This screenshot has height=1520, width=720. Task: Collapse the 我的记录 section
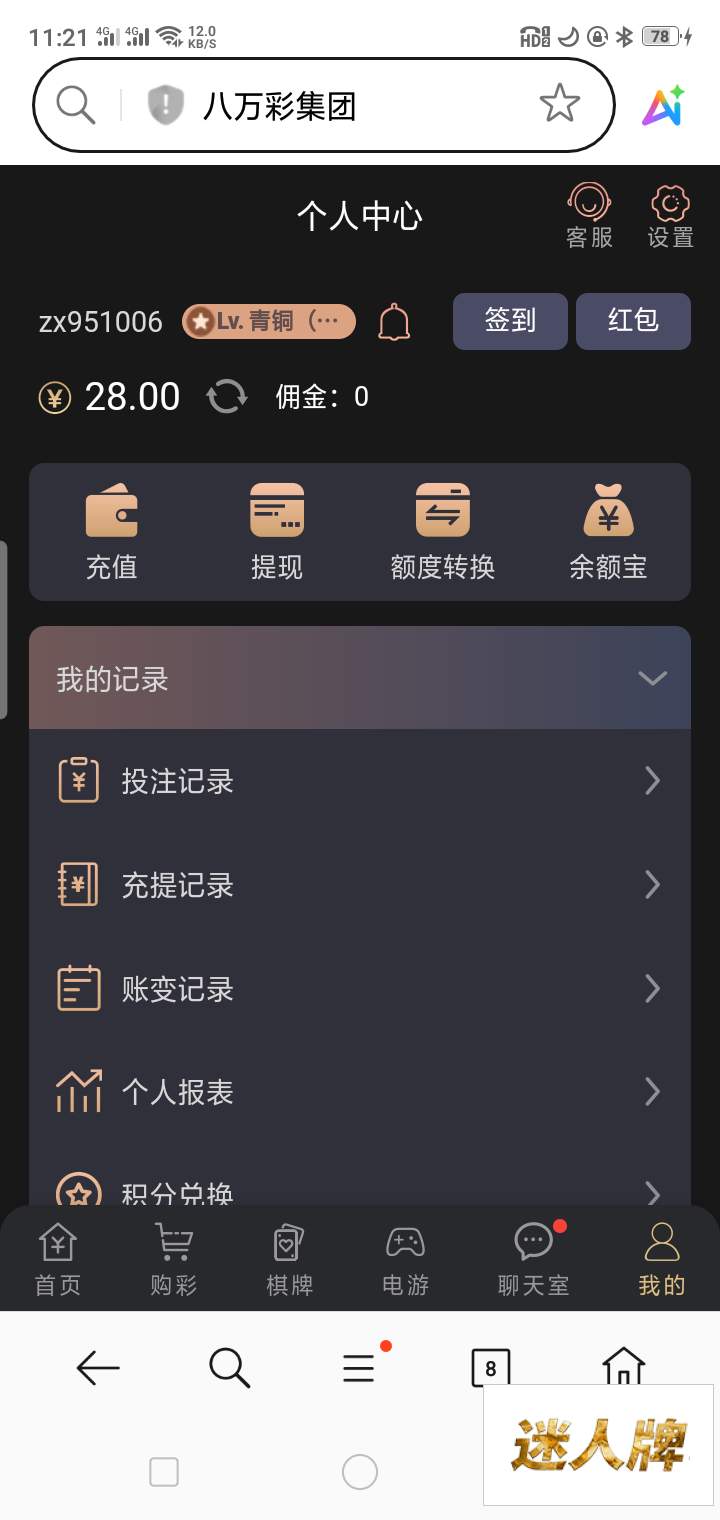652,679
